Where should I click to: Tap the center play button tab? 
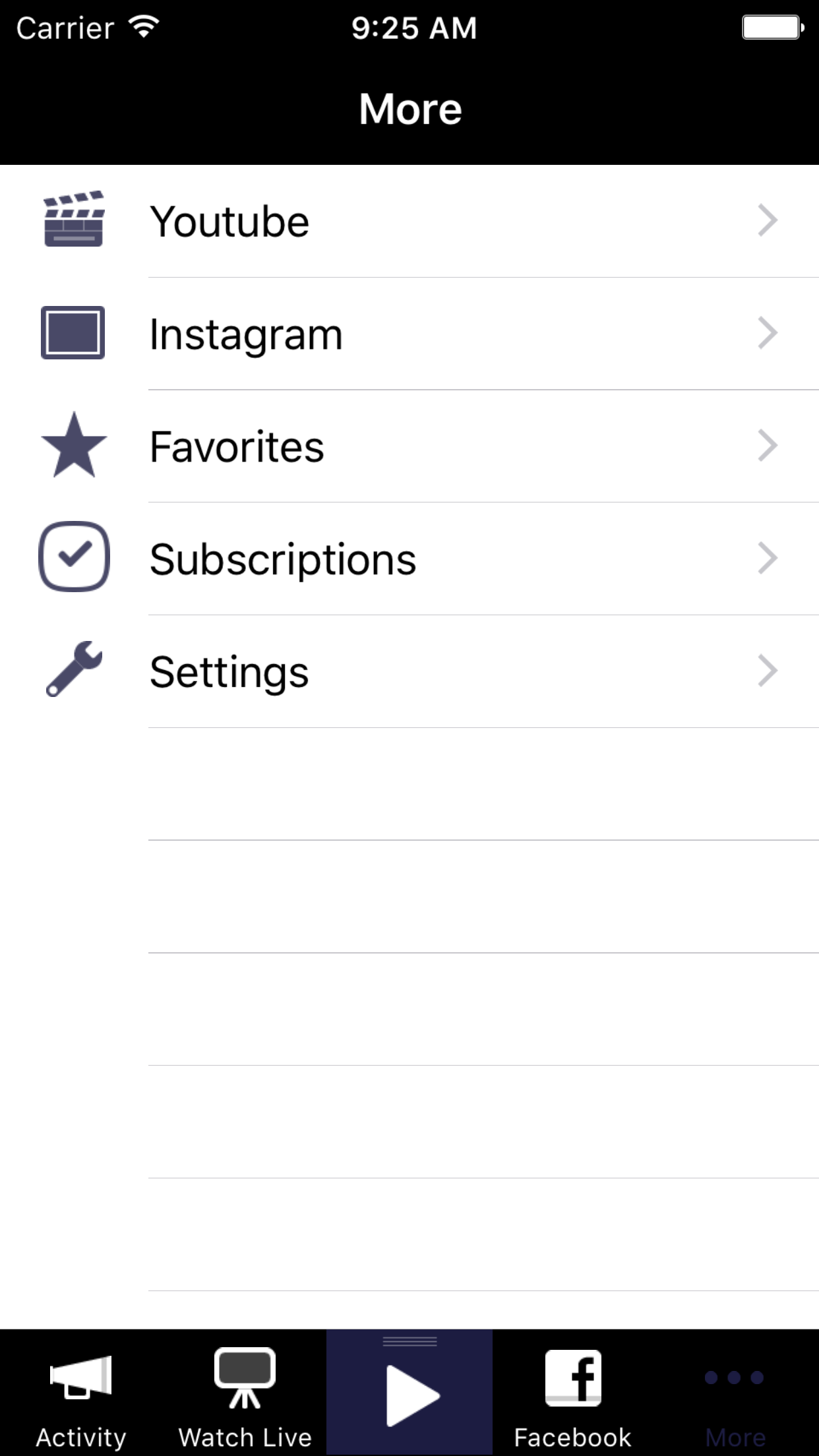point(409,1393)
